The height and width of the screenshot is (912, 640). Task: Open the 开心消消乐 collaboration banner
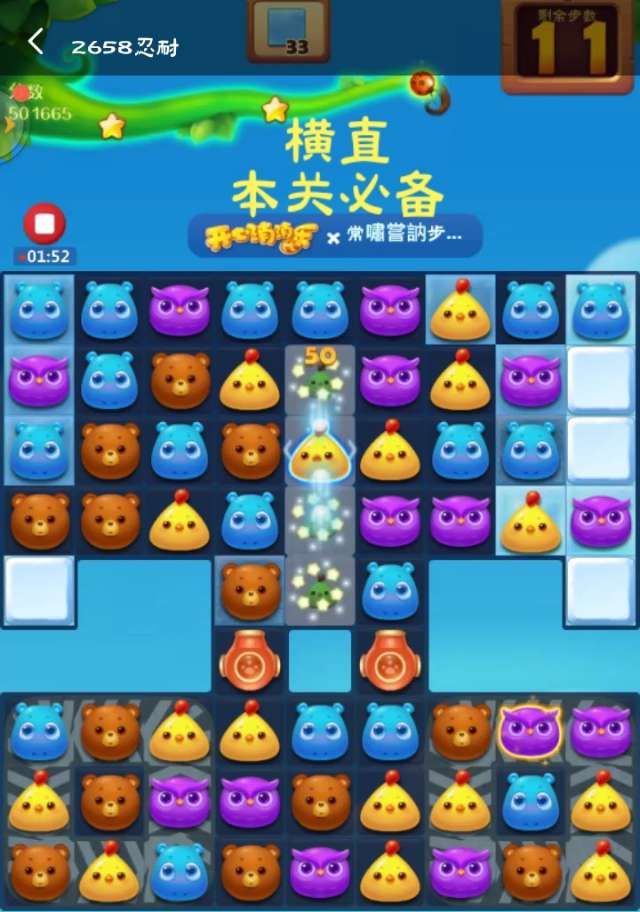(x=335, y=237)
